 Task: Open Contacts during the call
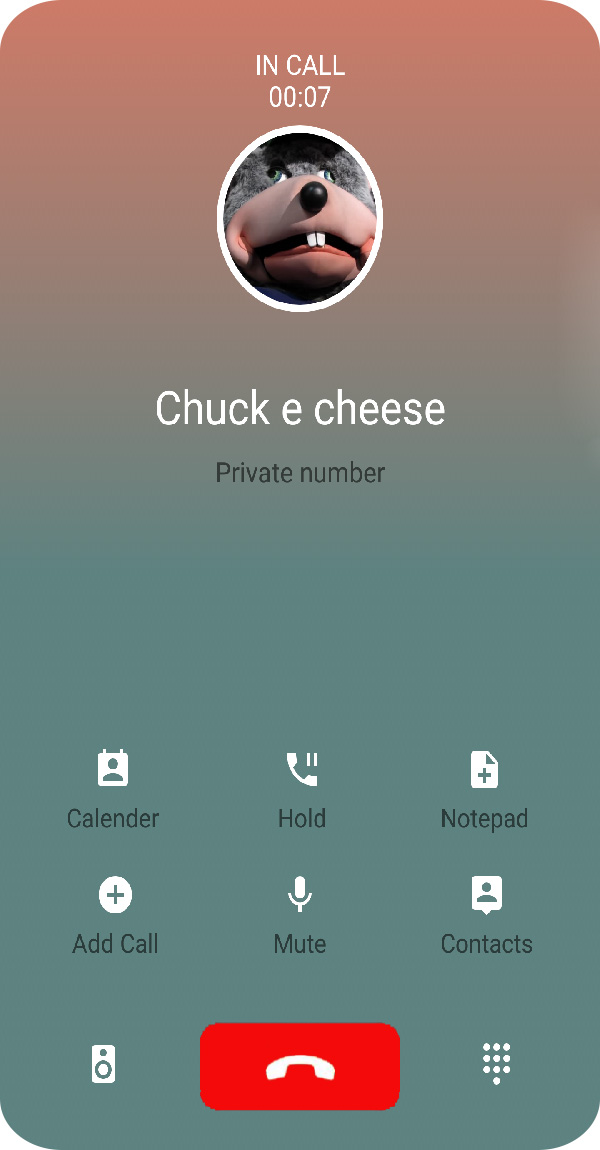click(486, 916)
